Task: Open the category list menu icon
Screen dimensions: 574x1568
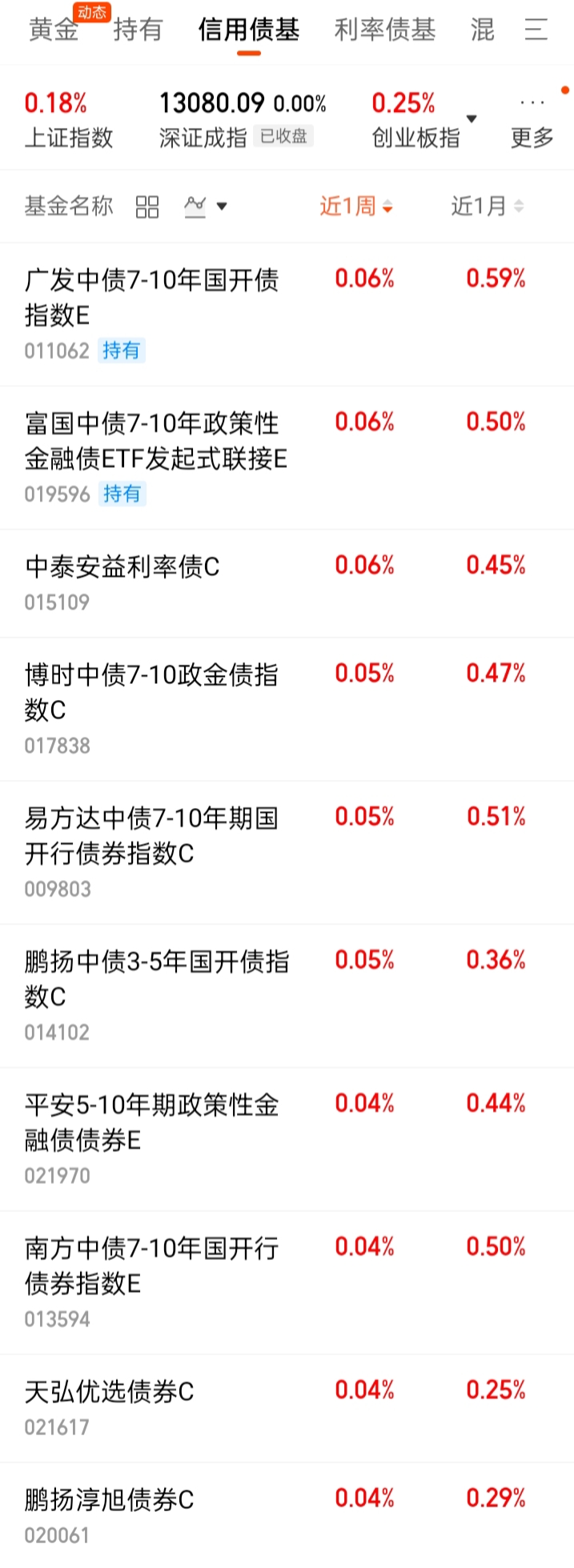Action: [536, 30]
